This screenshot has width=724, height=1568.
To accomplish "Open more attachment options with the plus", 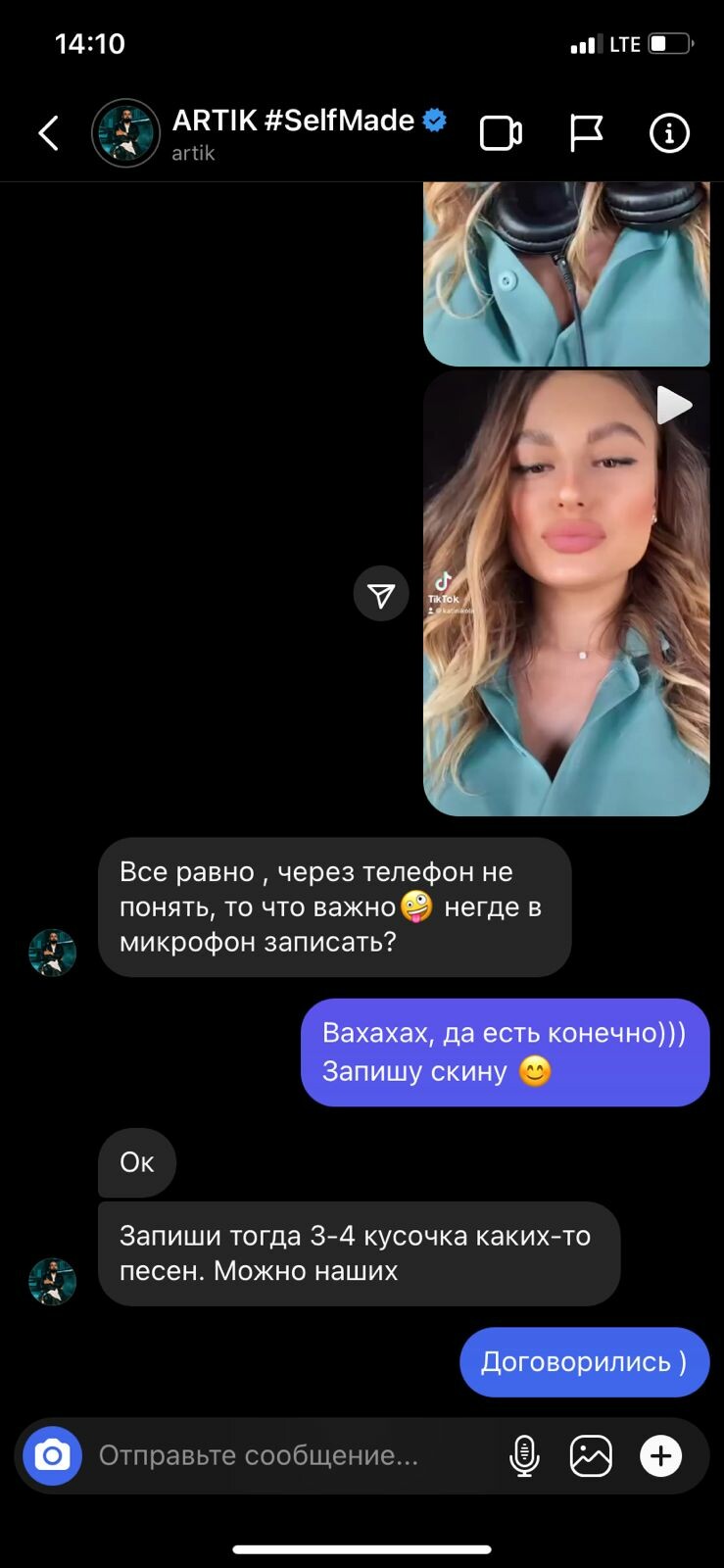I will pos(661,1455).
